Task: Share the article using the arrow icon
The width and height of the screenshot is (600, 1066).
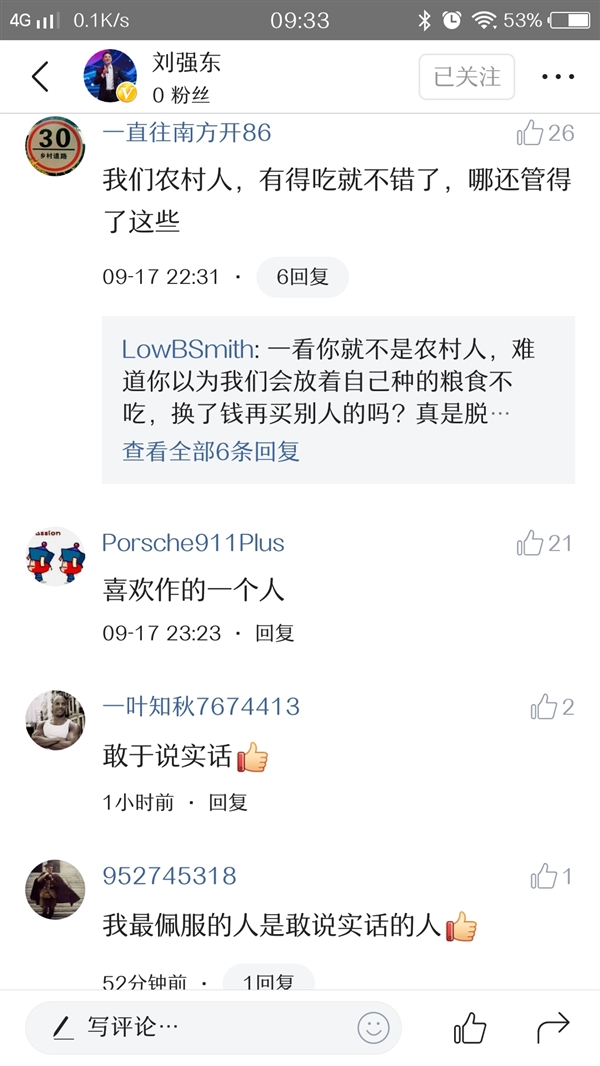Action: coord(552,1027)
